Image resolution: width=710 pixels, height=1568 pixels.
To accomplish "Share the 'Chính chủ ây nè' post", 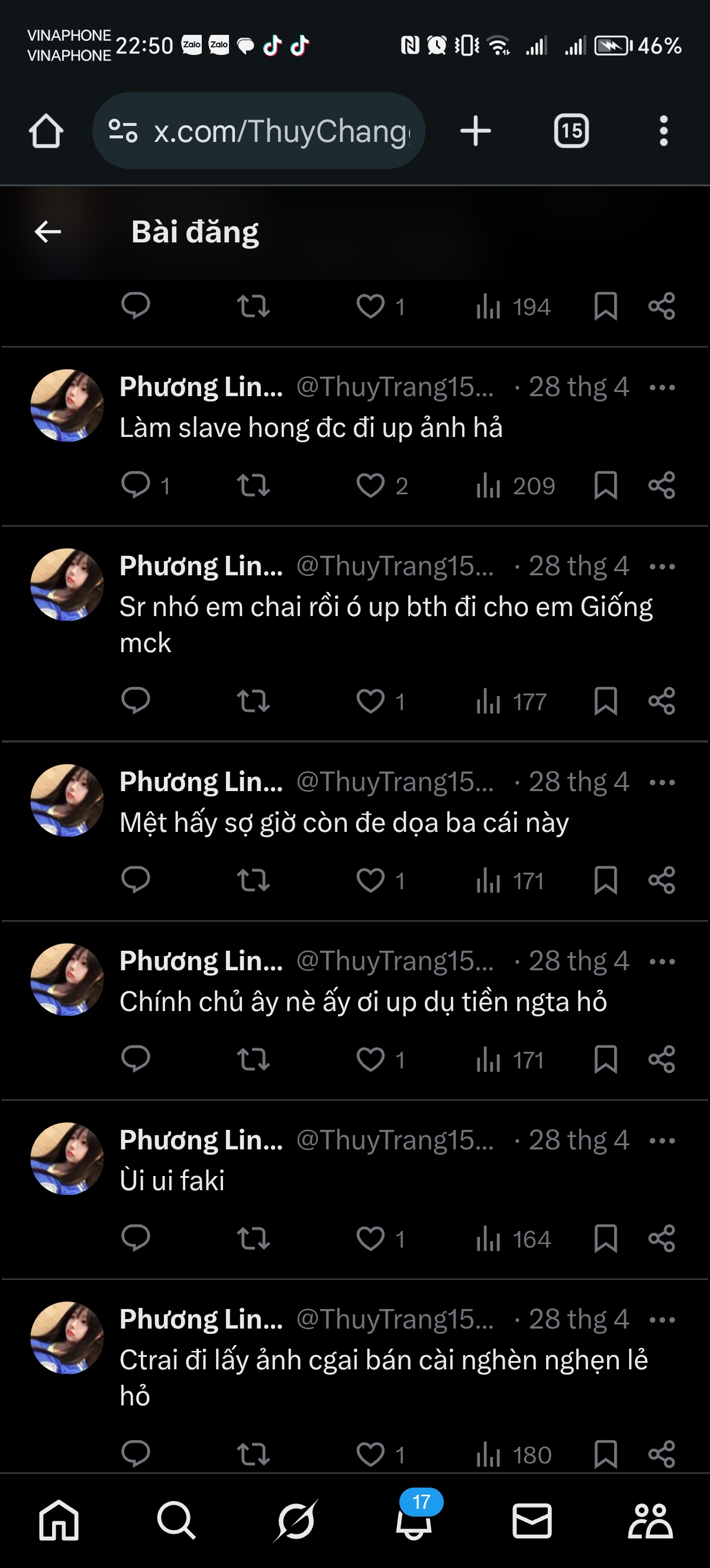I will (662, 1059).
